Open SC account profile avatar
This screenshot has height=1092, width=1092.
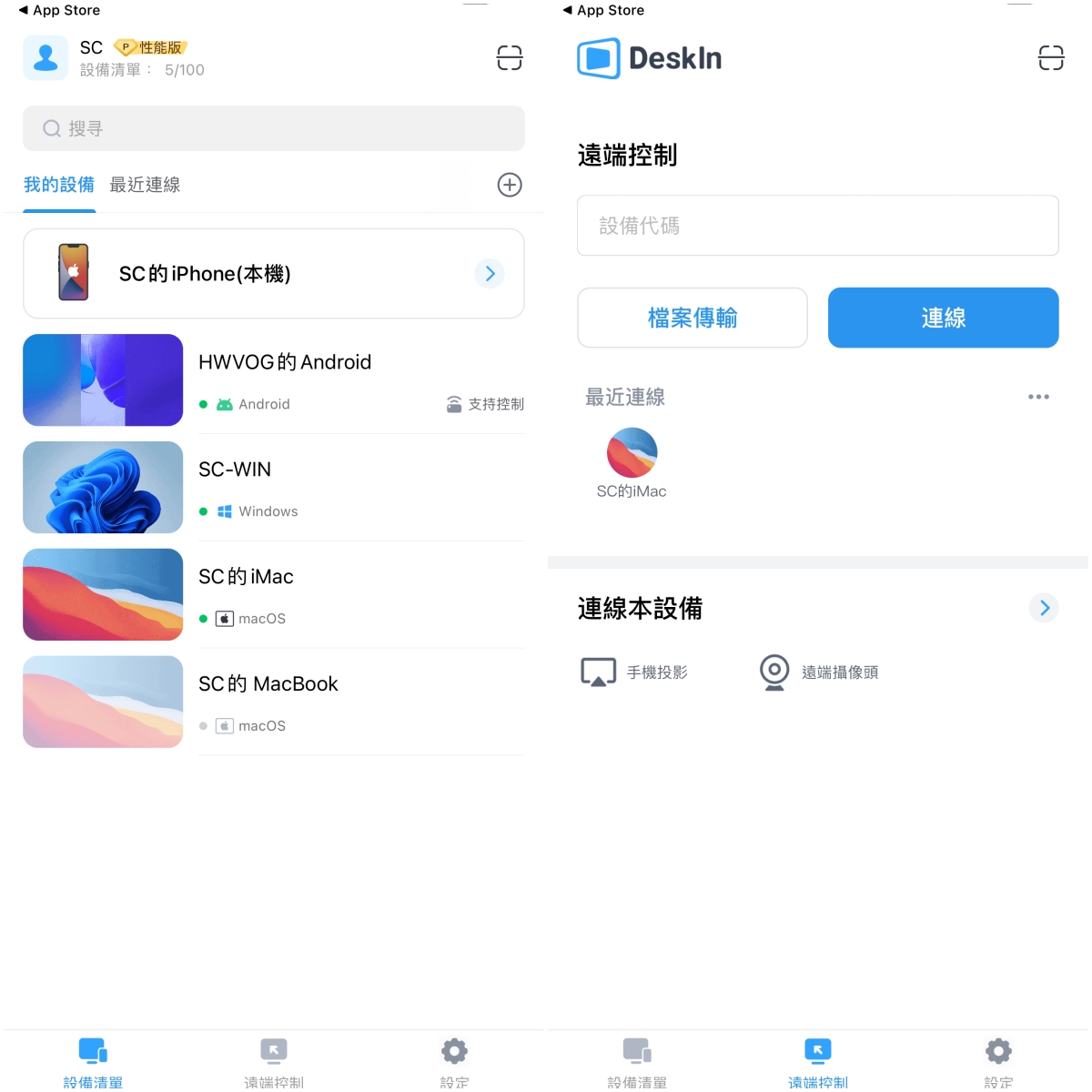point(45,58)
